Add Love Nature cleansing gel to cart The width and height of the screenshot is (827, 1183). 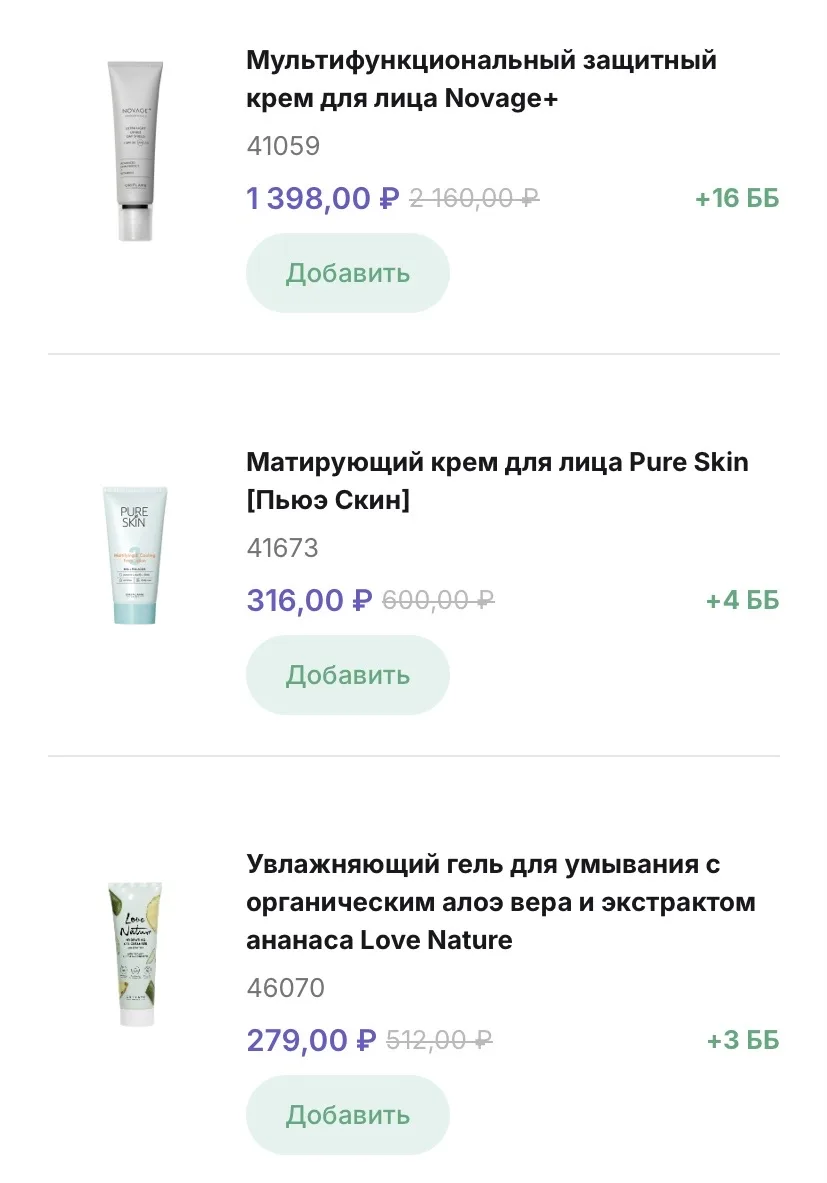click(347, 1115)
